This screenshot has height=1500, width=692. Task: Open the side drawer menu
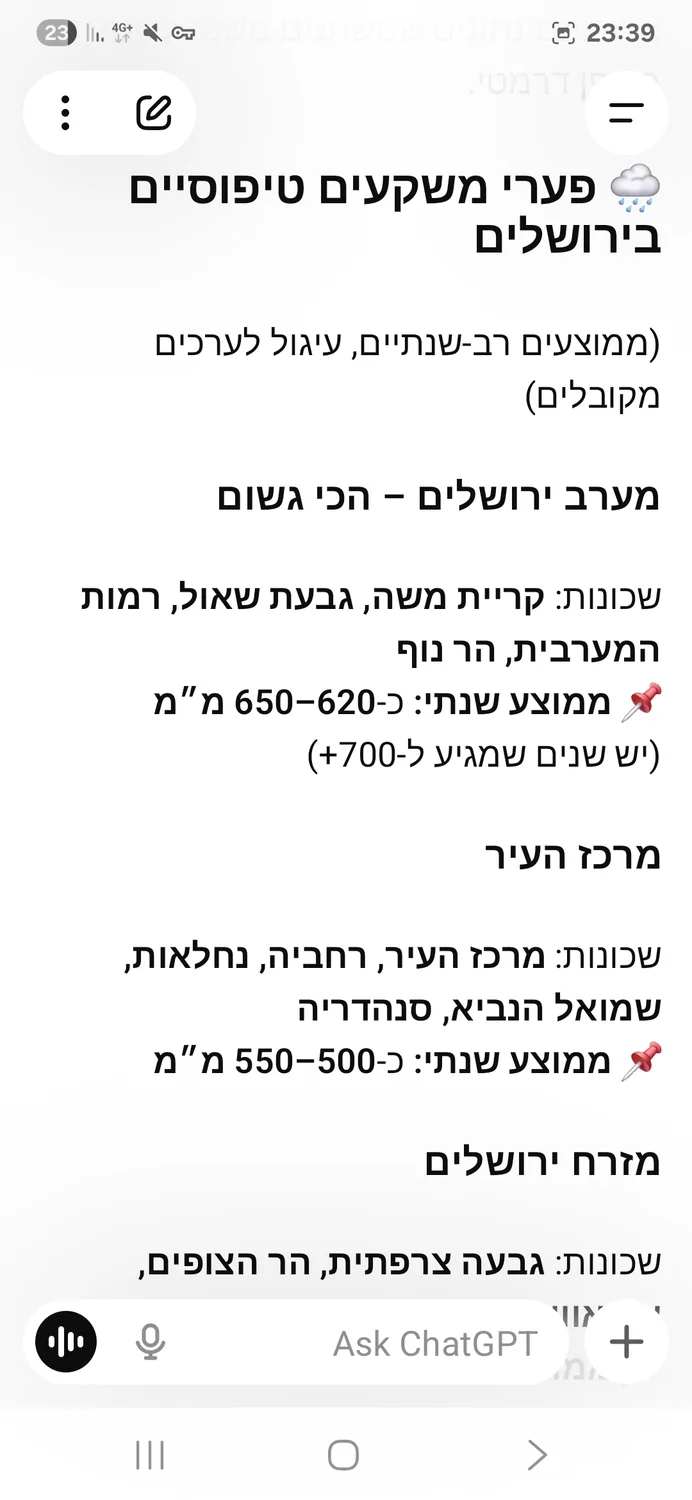626,113
